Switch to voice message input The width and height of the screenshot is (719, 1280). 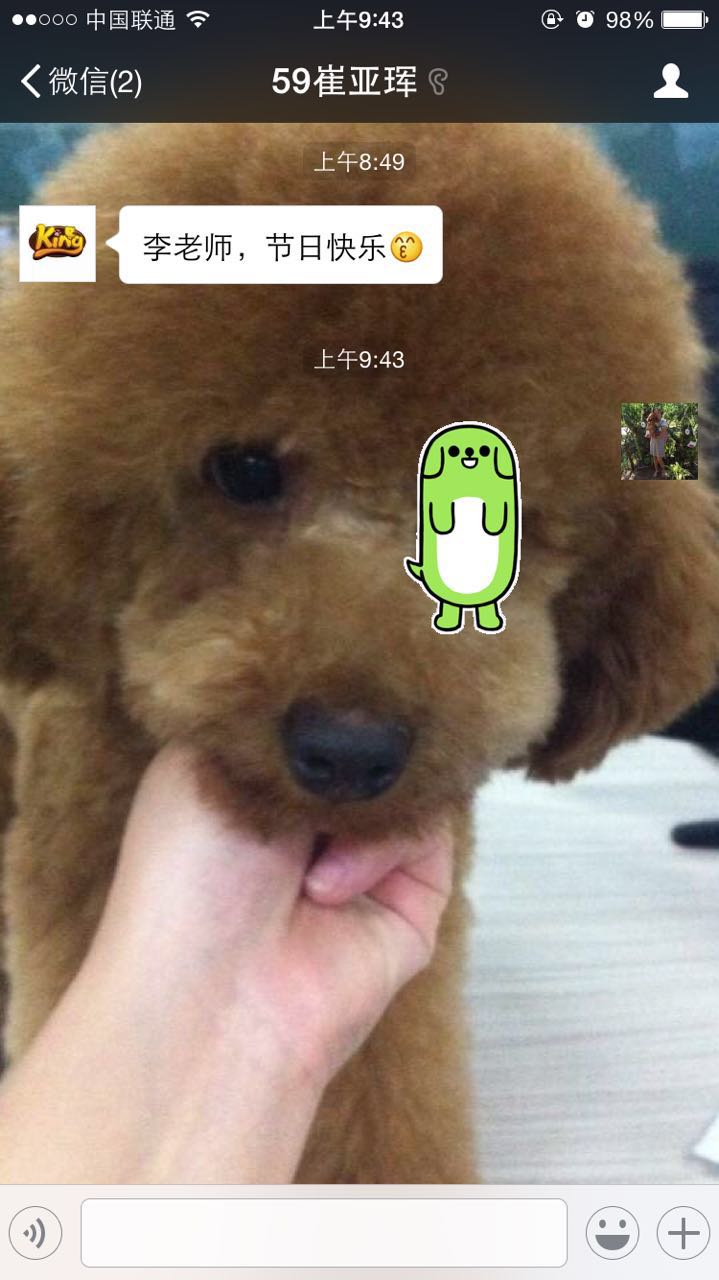tap(36, 1233)
